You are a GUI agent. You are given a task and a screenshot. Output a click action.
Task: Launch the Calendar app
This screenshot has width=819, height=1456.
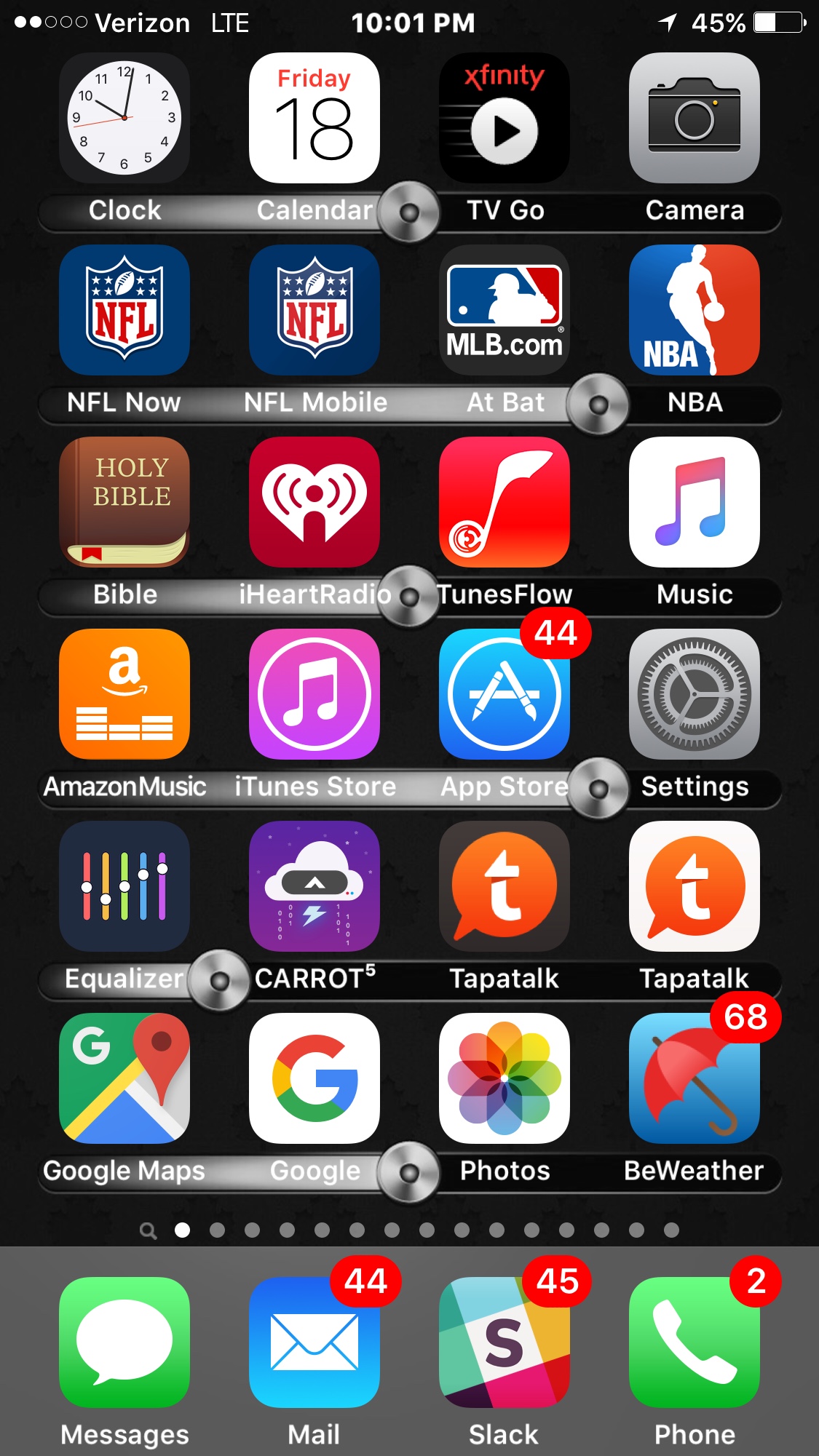click(x=314, y=118)
